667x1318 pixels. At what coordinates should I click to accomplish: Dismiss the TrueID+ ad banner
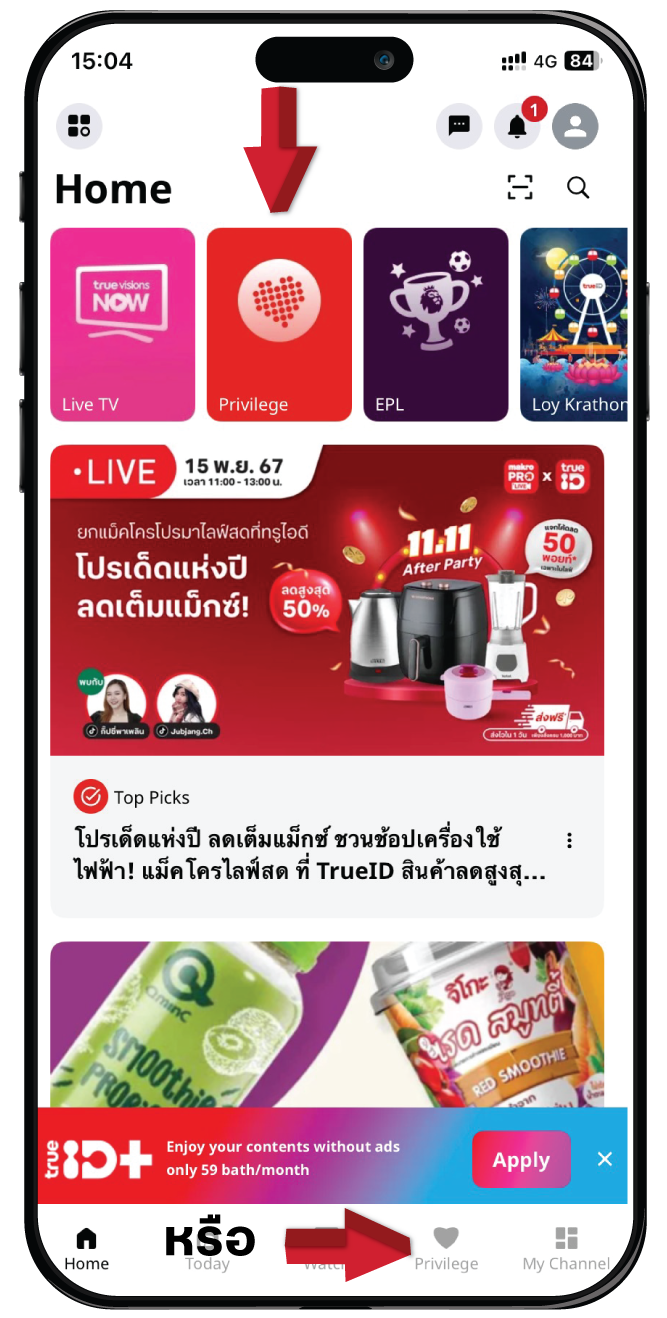(604, 1159)
